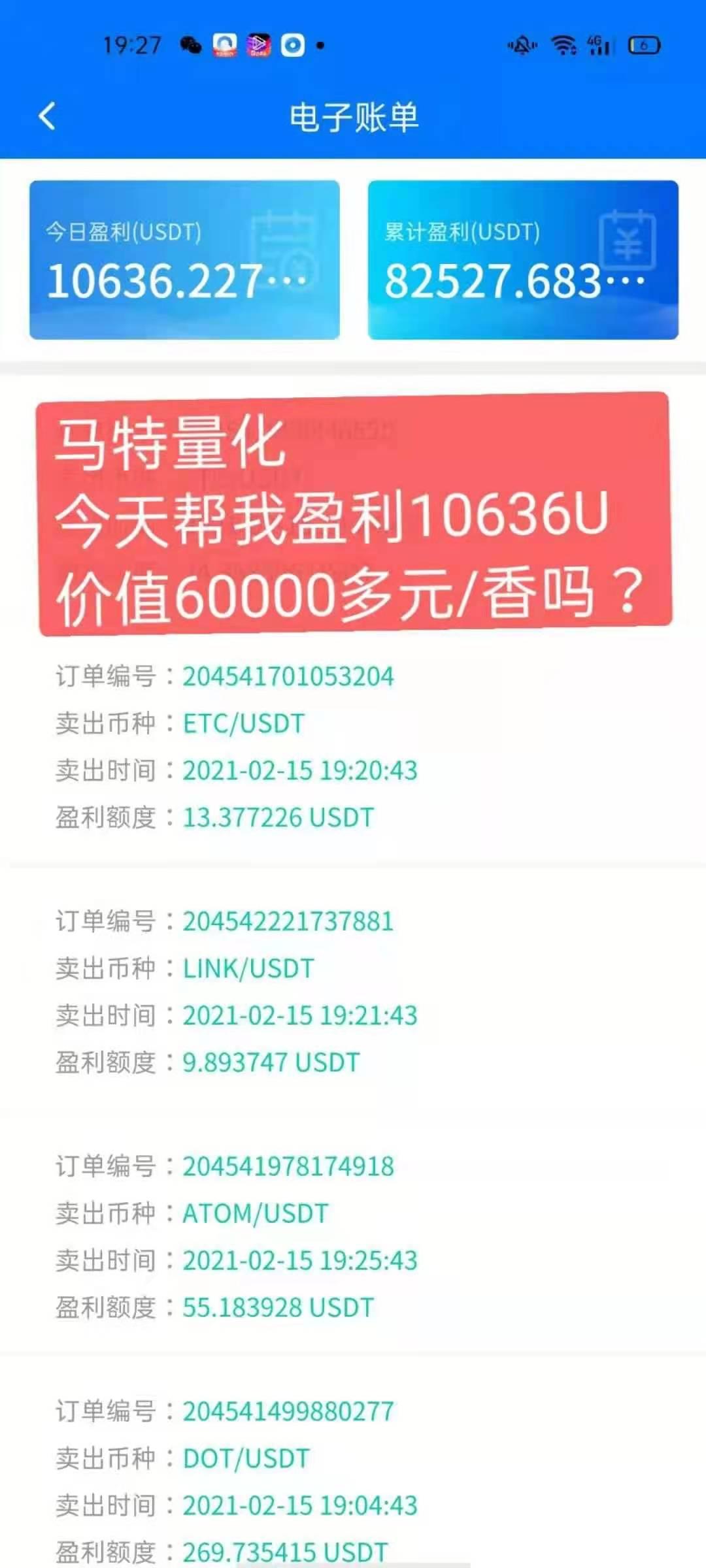Go back with the left chevron arrow

click(46, 116)
